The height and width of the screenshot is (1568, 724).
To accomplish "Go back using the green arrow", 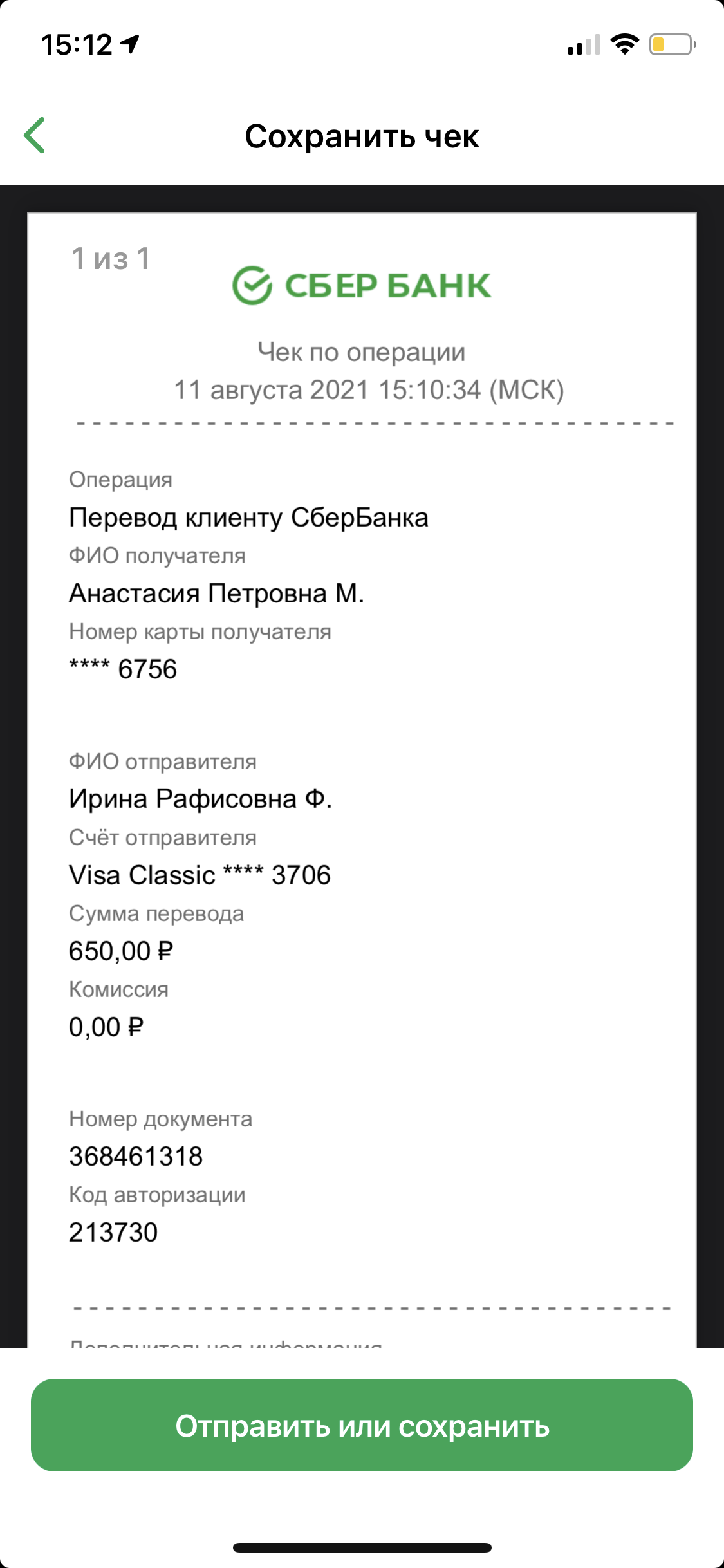I will pyautogui.click(x=35, y=135).
